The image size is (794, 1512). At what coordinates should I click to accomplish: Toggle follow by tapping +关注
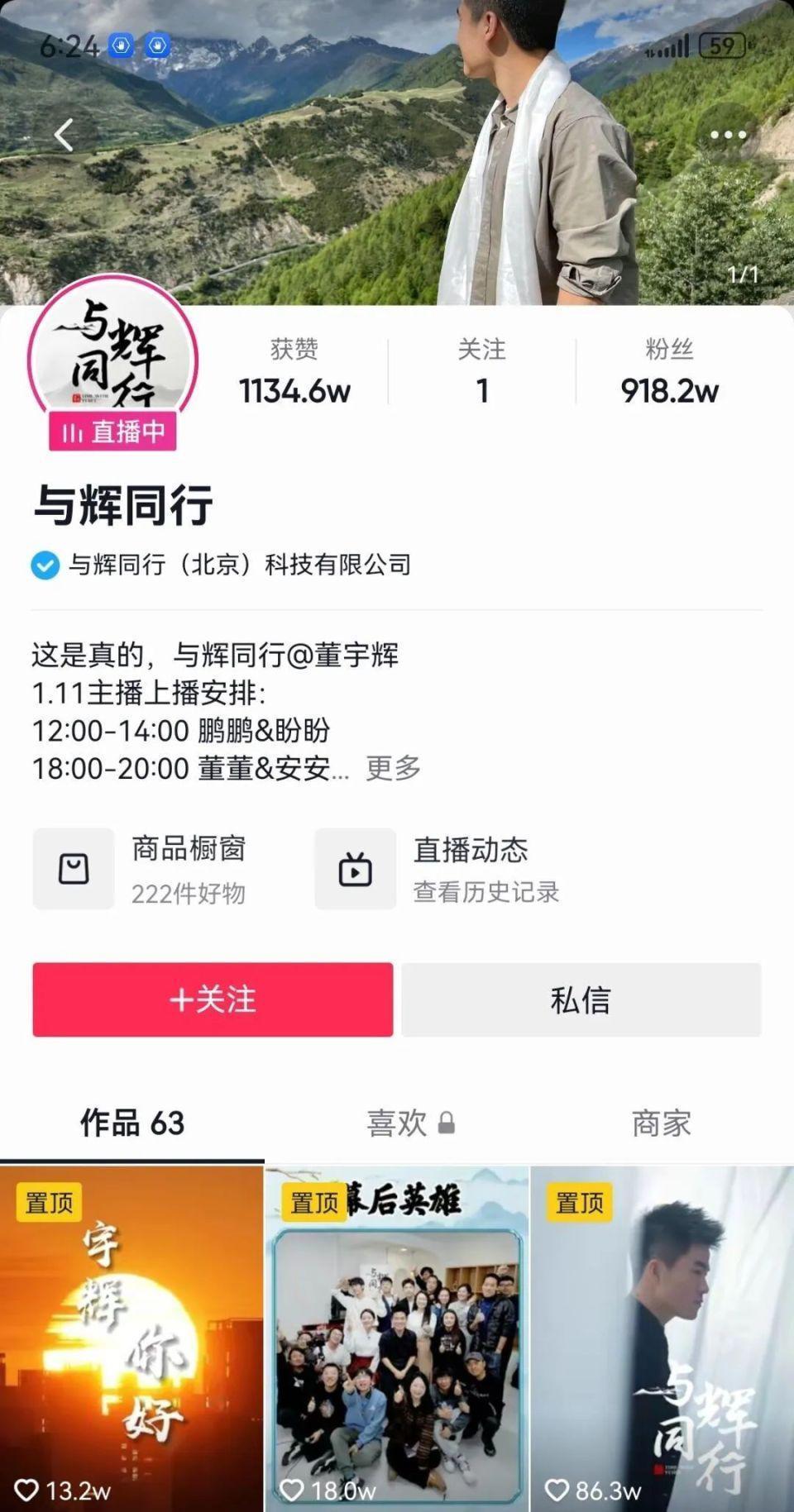click(212, 999)
